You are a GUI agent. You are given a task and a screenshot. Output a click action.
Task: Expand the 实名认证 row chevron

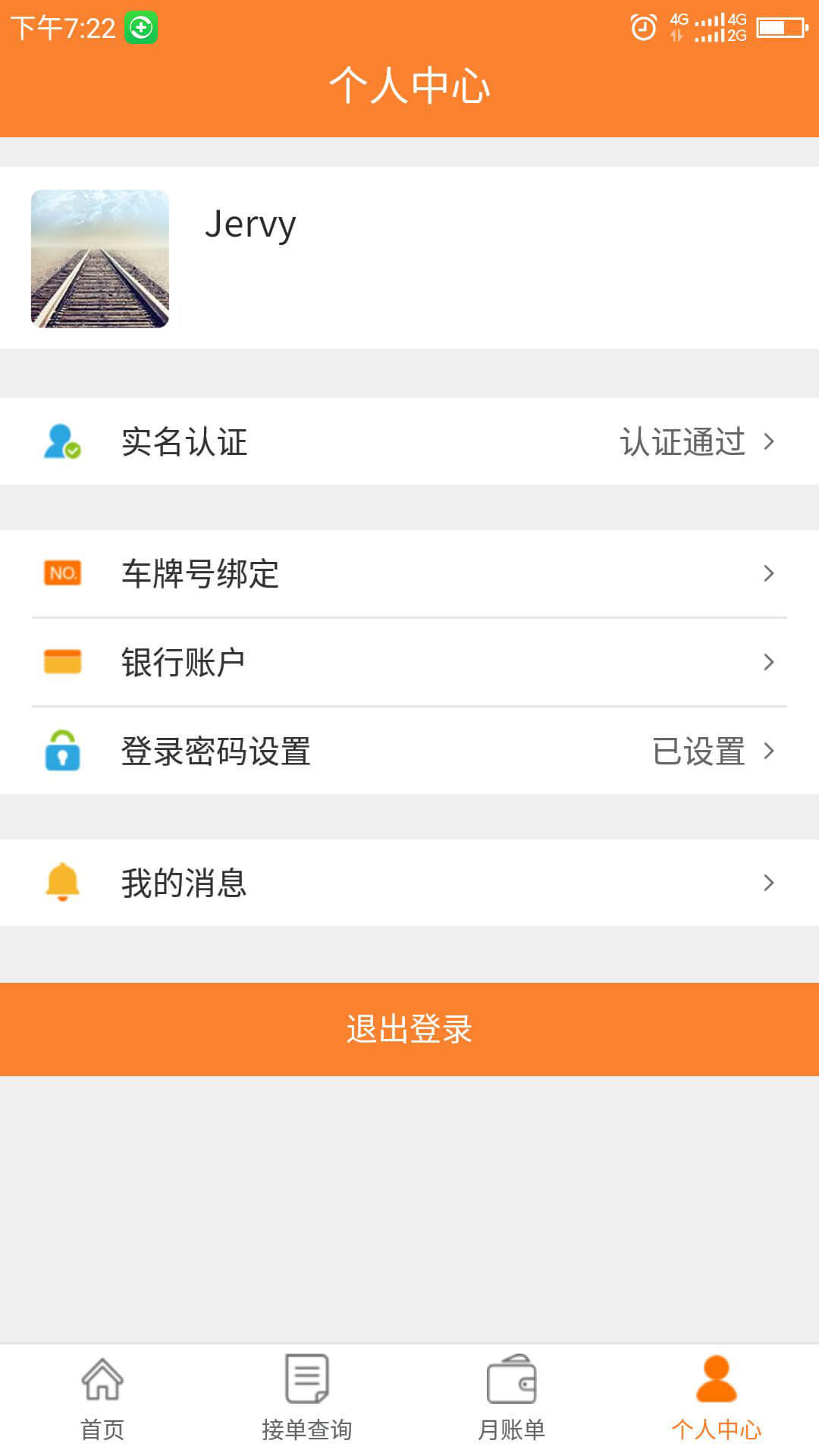pos(772,442)
